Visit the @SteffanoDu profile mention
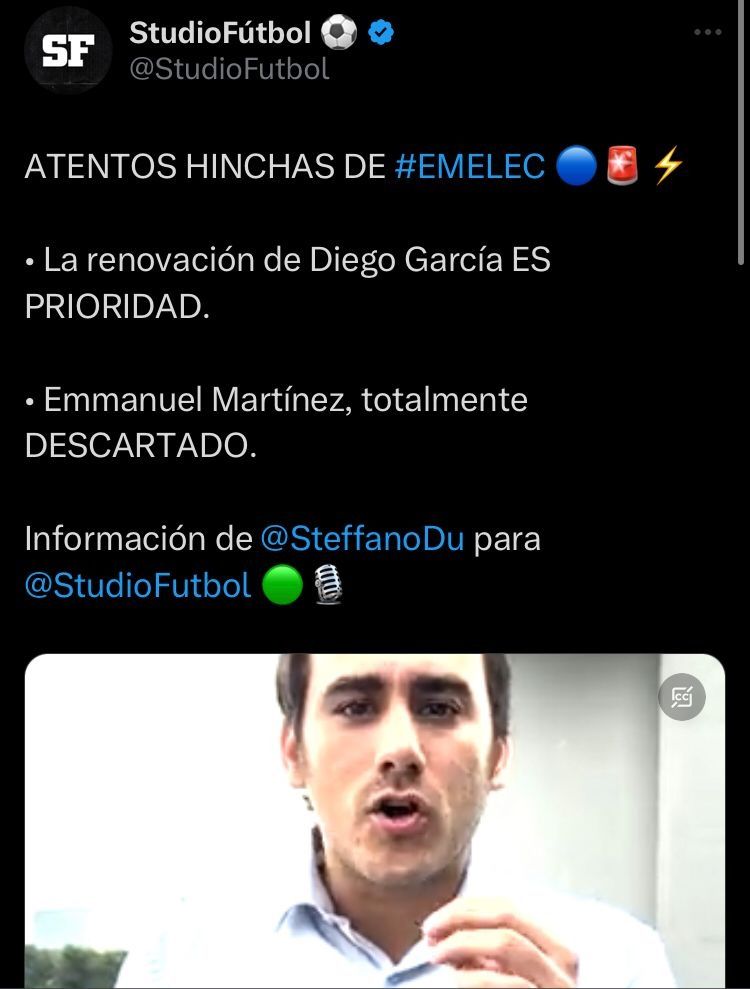This screenshot has height=989, width=750. coord(362,539)
